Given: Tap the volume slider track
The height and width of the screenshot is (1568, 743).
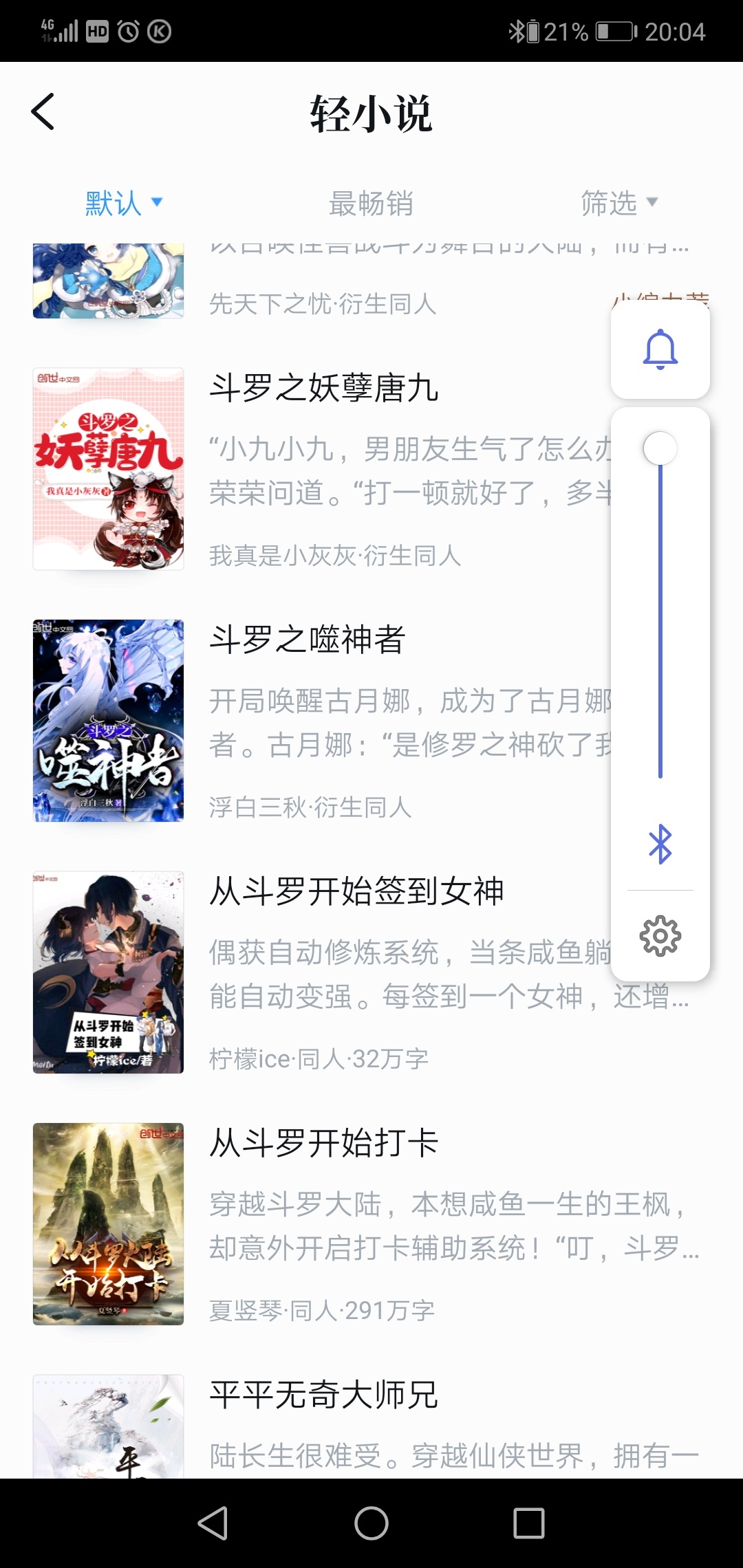Looking at the screenshot, I should [660, 619].
